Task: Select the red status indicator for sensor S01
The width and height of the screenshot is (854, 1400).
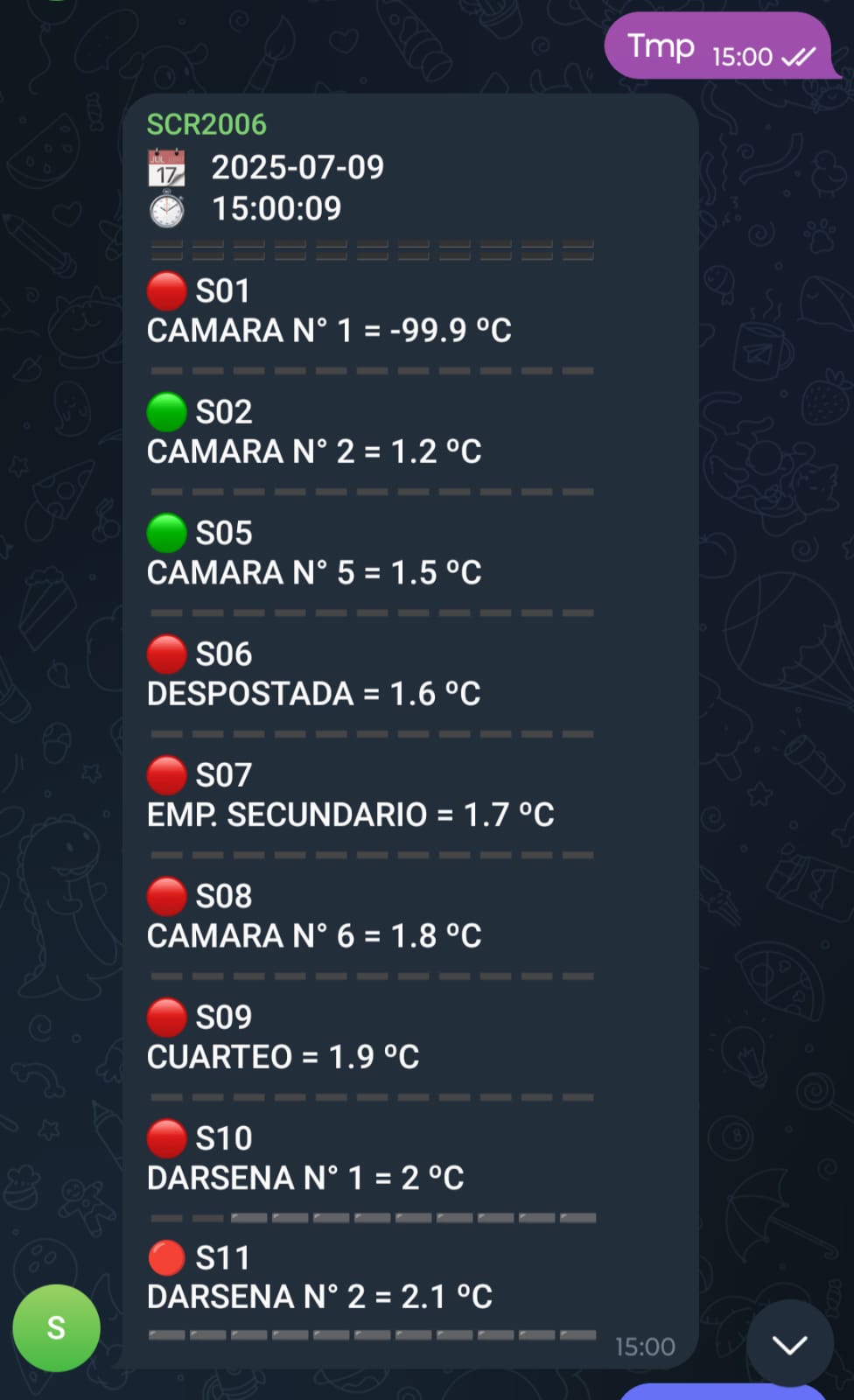Action: pos(166,290)
